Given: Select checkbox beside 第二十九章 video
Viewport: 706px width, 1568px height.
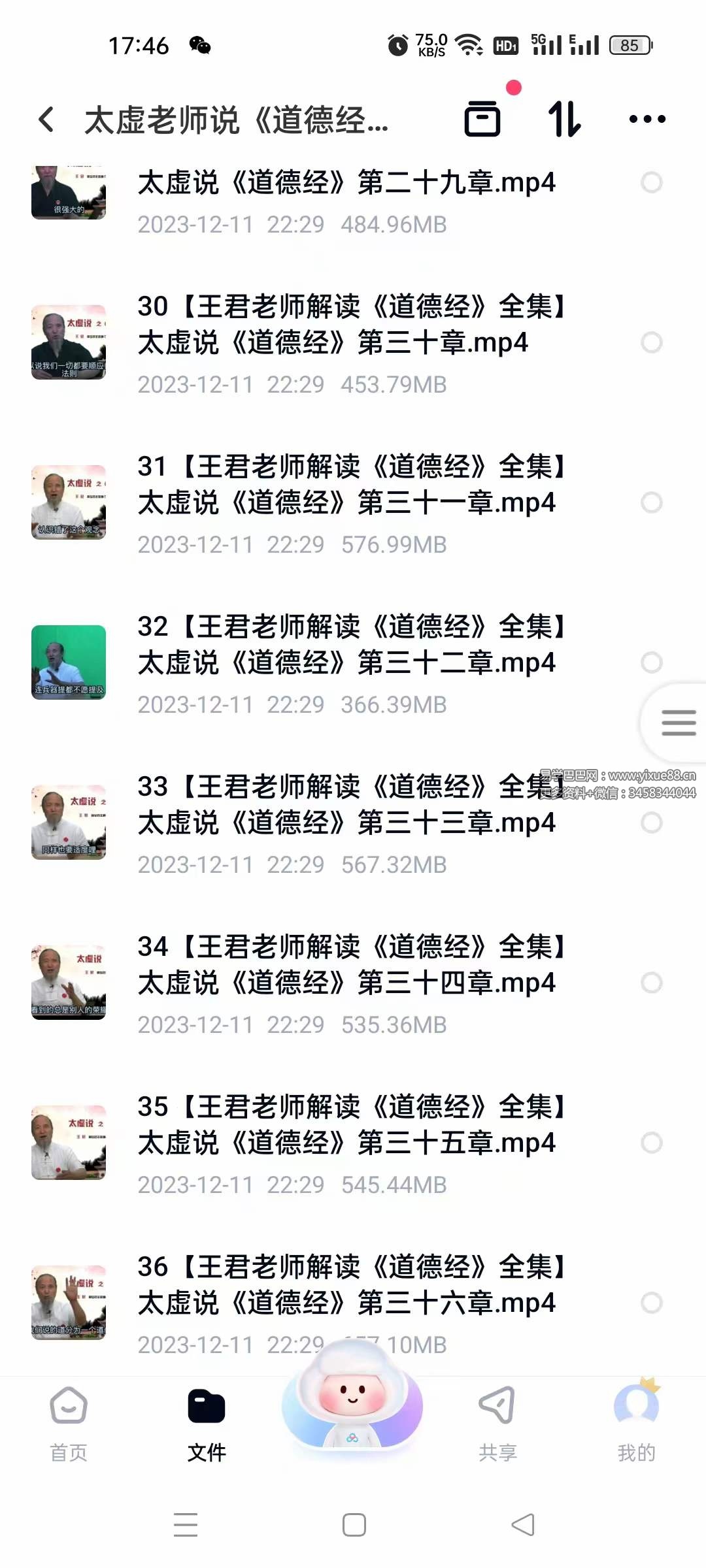Looking at the screenshot, I should (x=652, y=183).
